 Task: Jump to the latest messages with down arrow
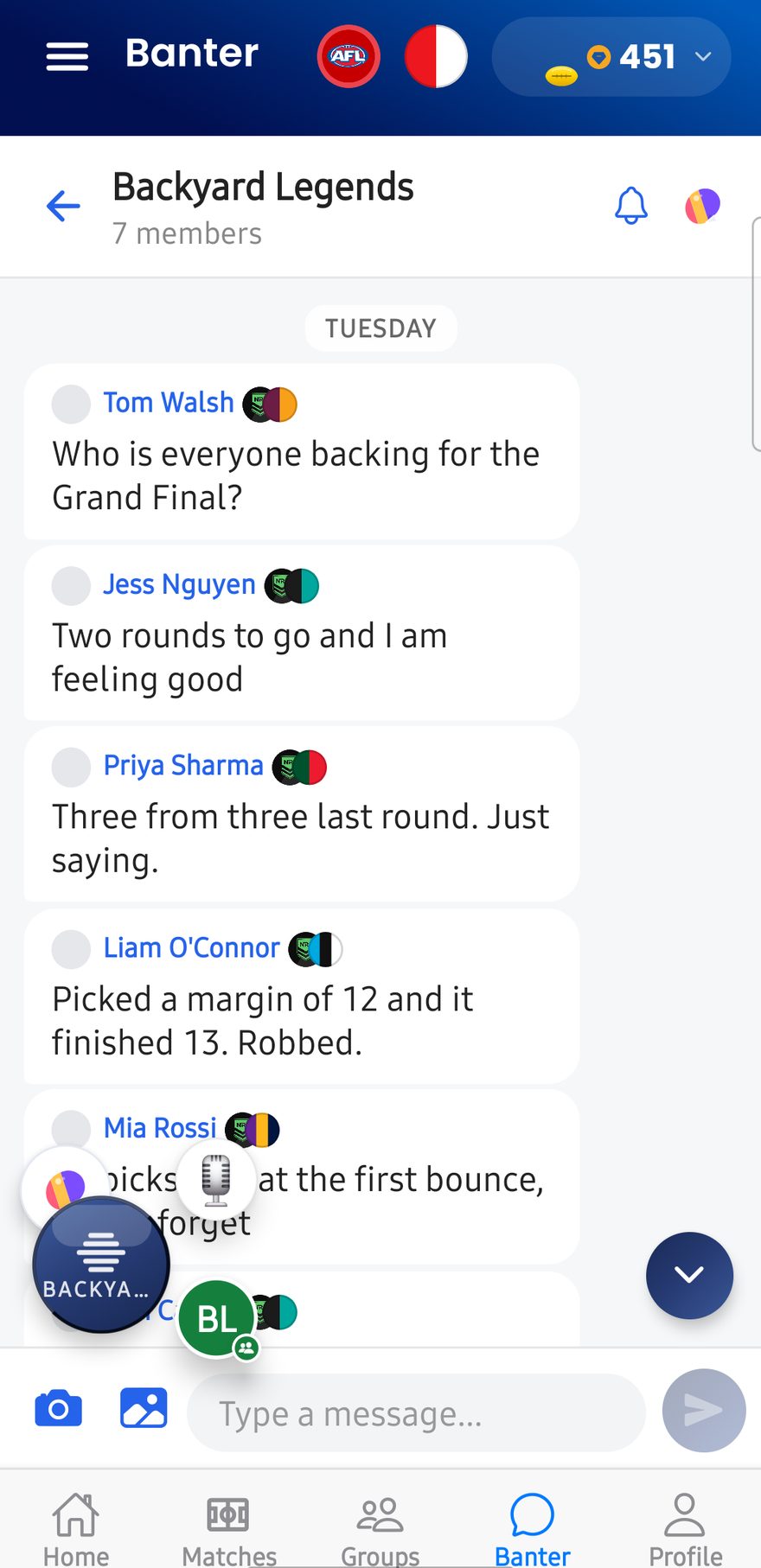click(689, 1275)
